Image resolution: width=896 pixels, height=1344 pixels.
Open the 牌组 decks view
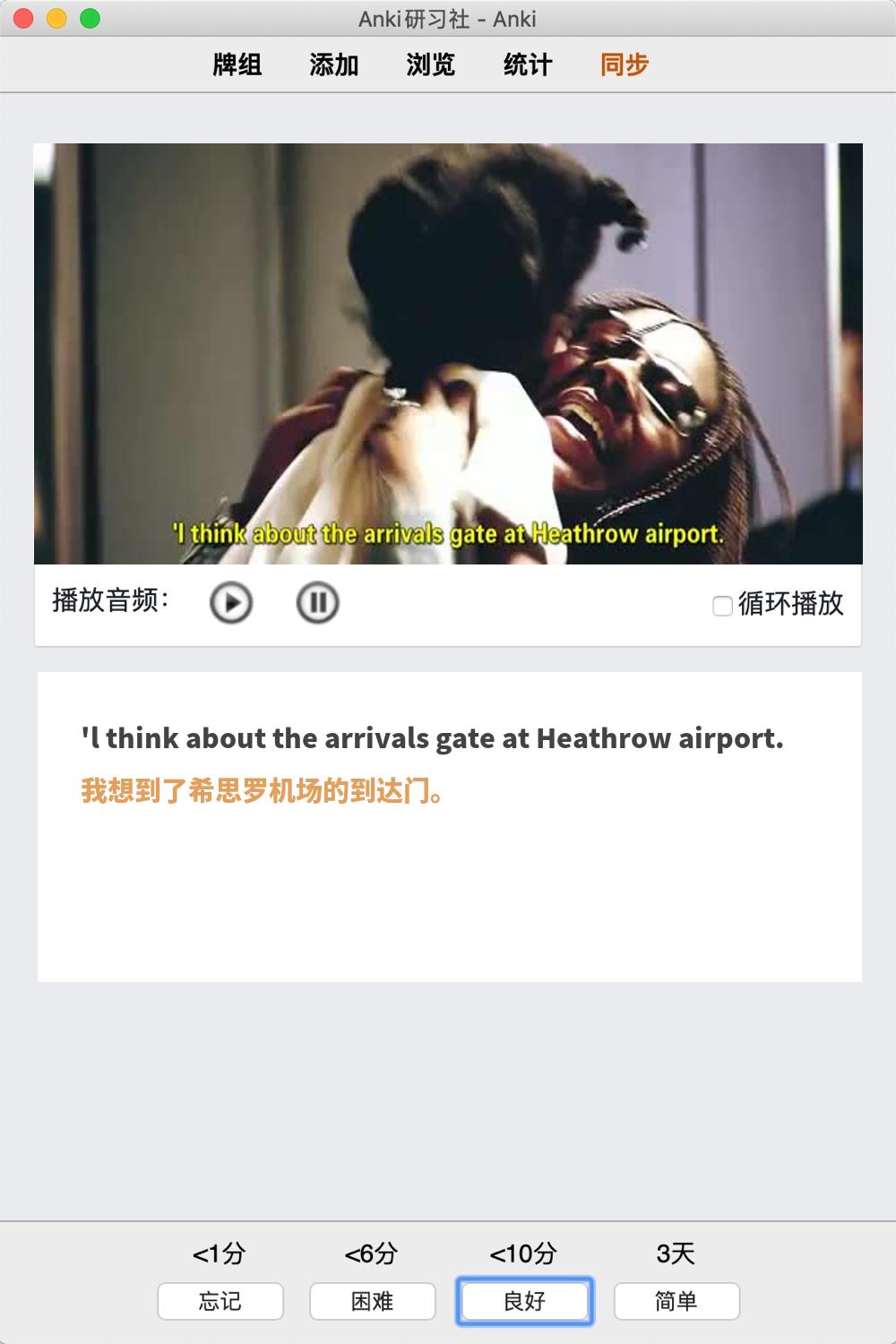(x=237, y=65)
